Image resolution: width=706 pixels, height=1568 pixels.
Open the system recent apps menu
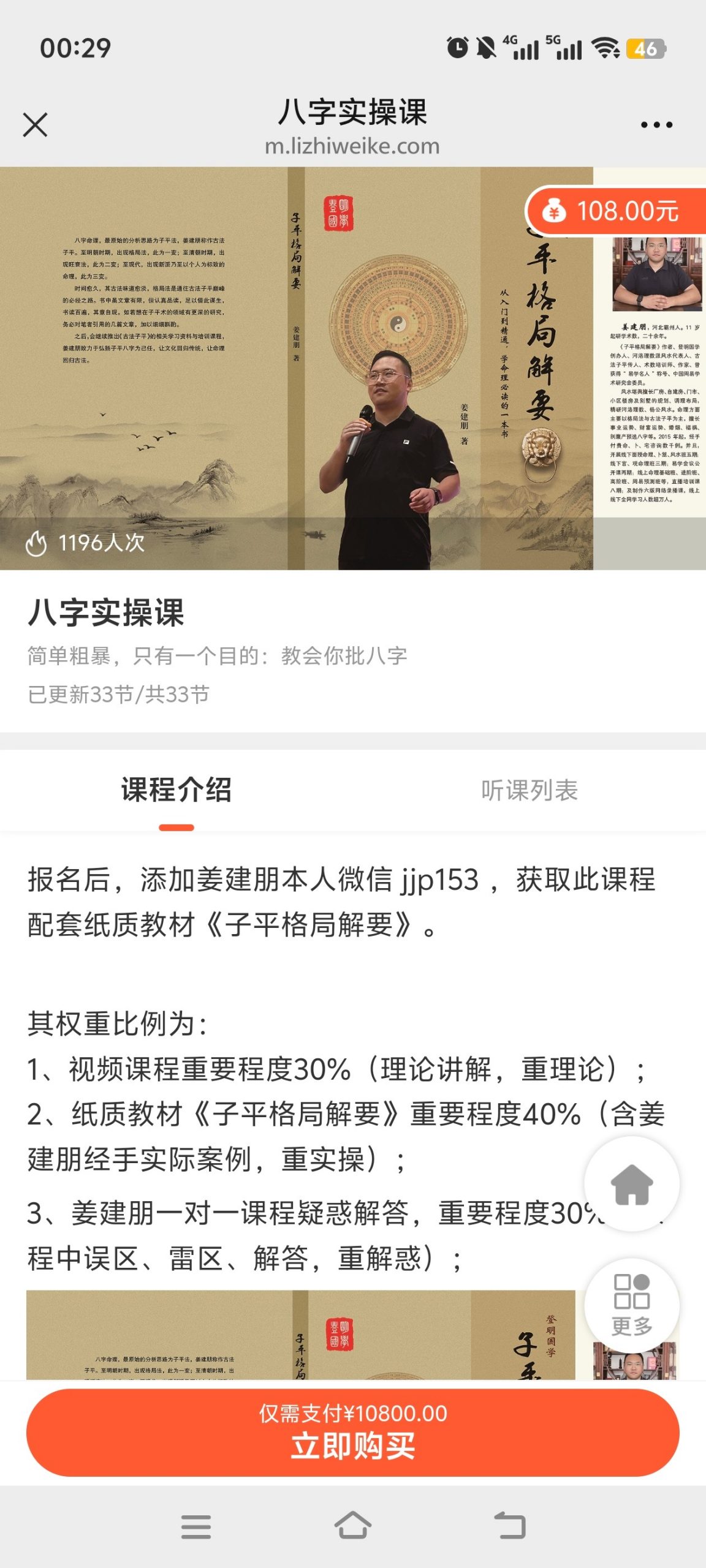point(196,1526)
